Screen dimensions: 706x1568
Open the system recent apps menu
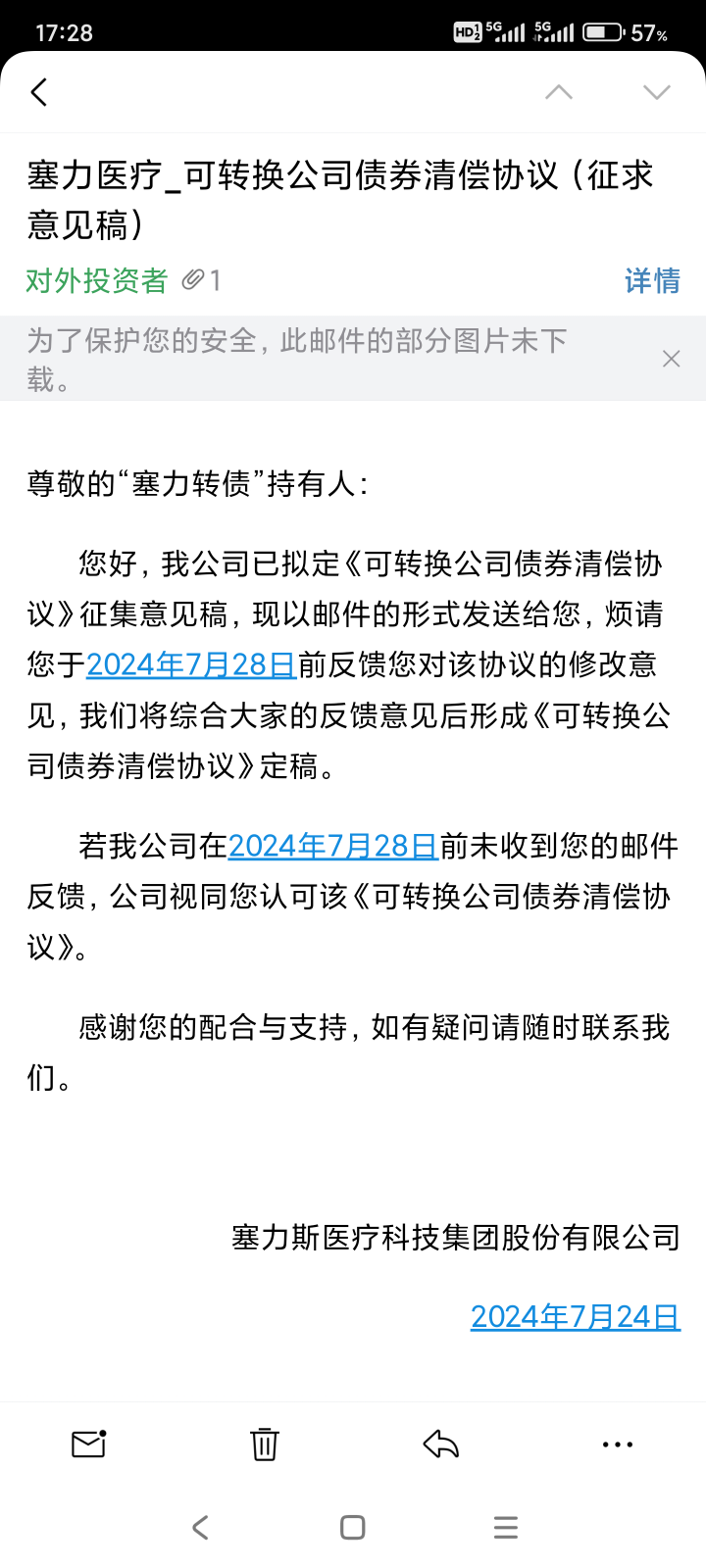tap(506, 1527)
